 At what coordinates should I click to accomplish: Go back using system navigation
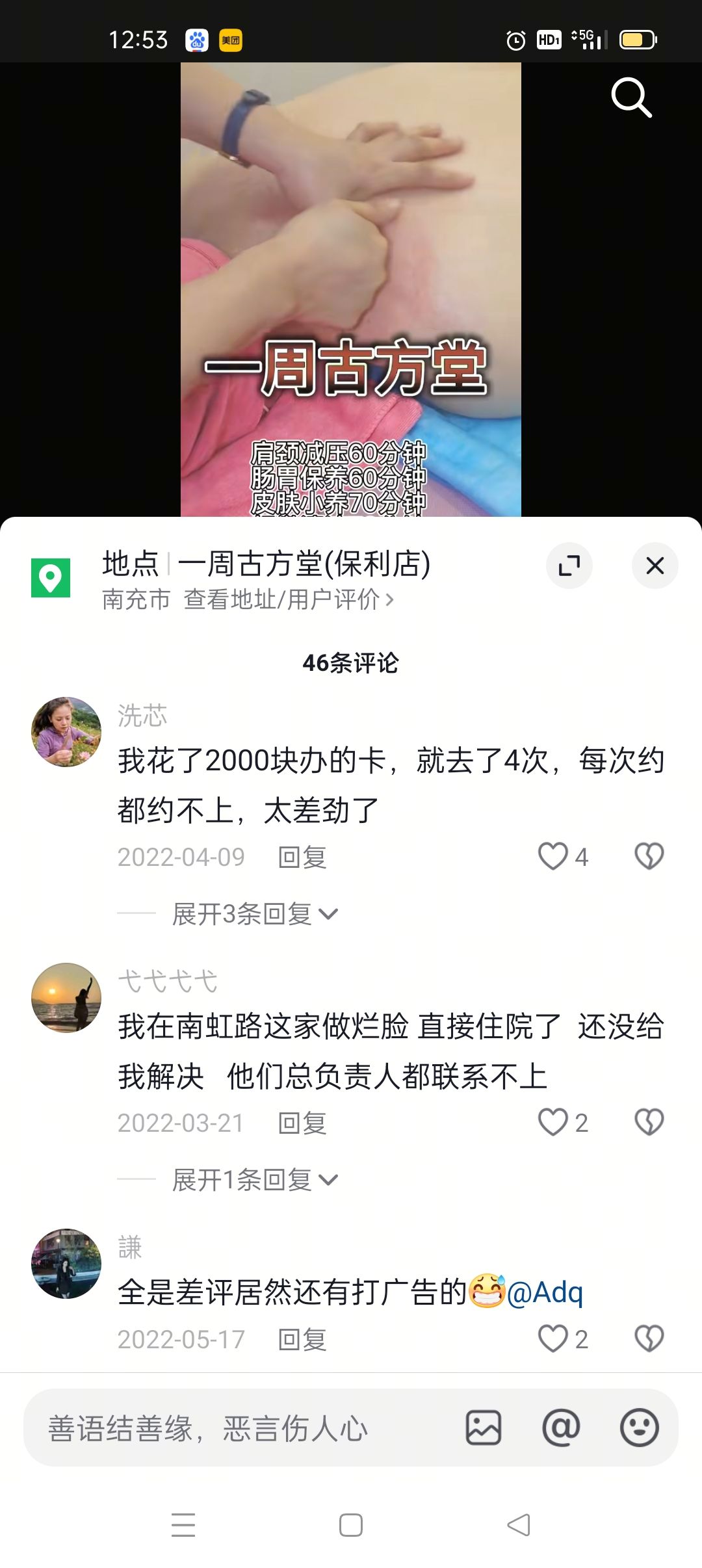point(519,1524)
